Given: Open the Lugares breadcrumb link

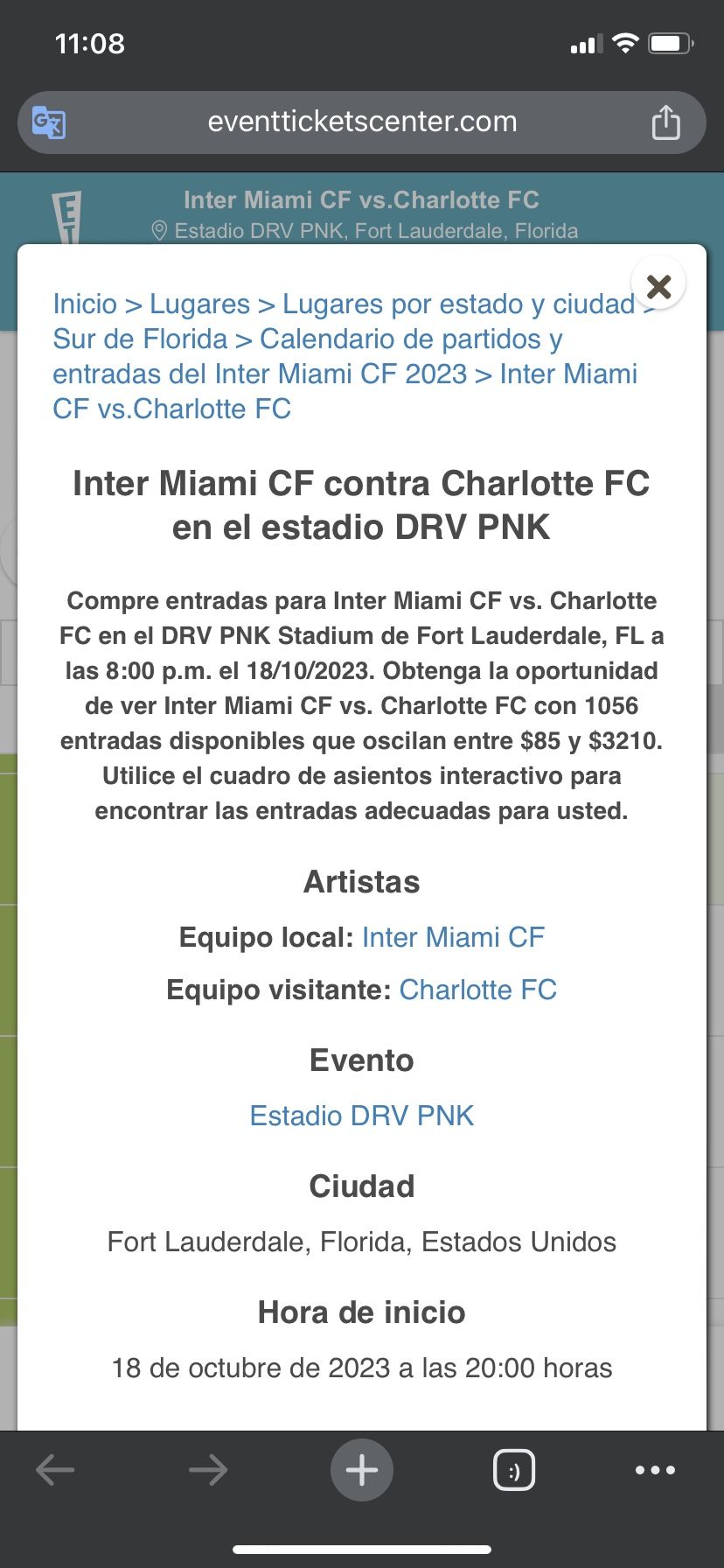Looking at the screenshot, I should pos(199,304).
